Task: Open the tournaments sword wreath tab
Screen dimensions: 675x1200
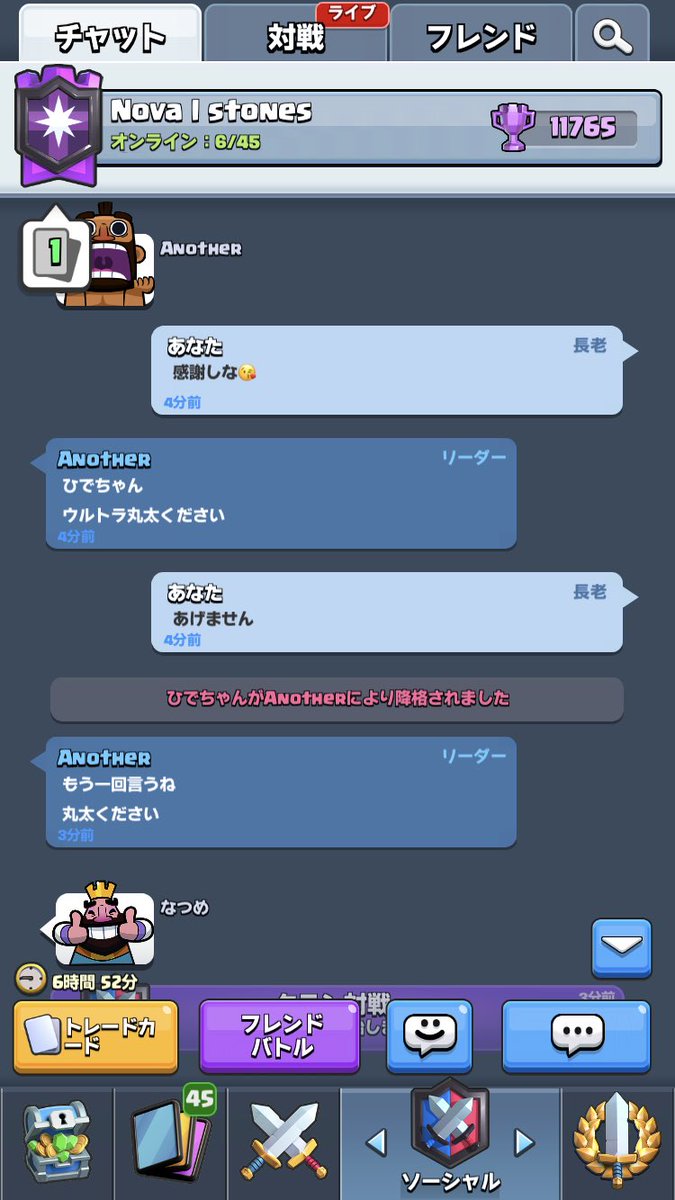Action: point(617,1142)
